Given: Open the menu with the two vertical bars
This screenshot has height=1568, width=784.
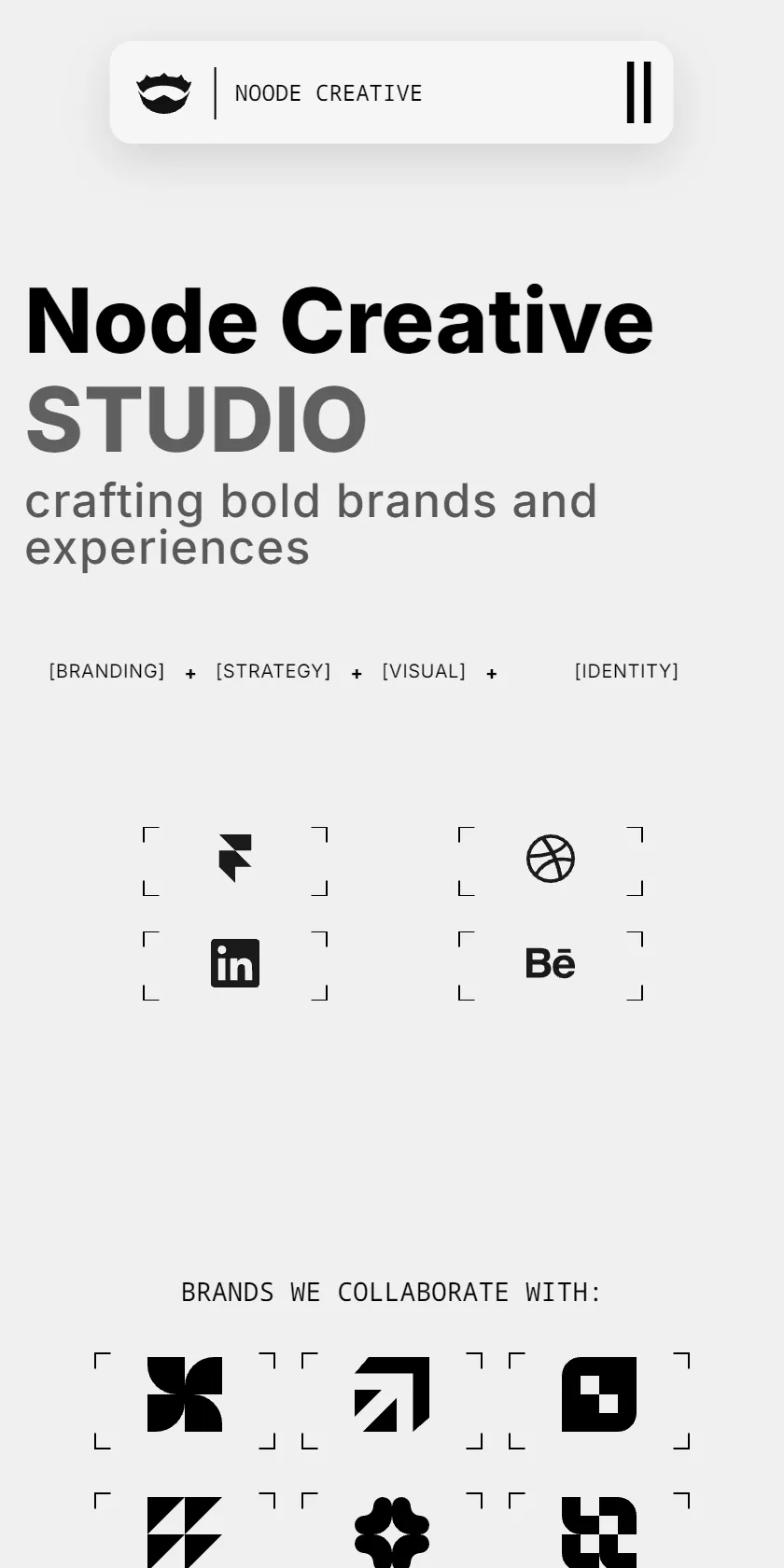Looking at the screenshot, I should [638, 92].
